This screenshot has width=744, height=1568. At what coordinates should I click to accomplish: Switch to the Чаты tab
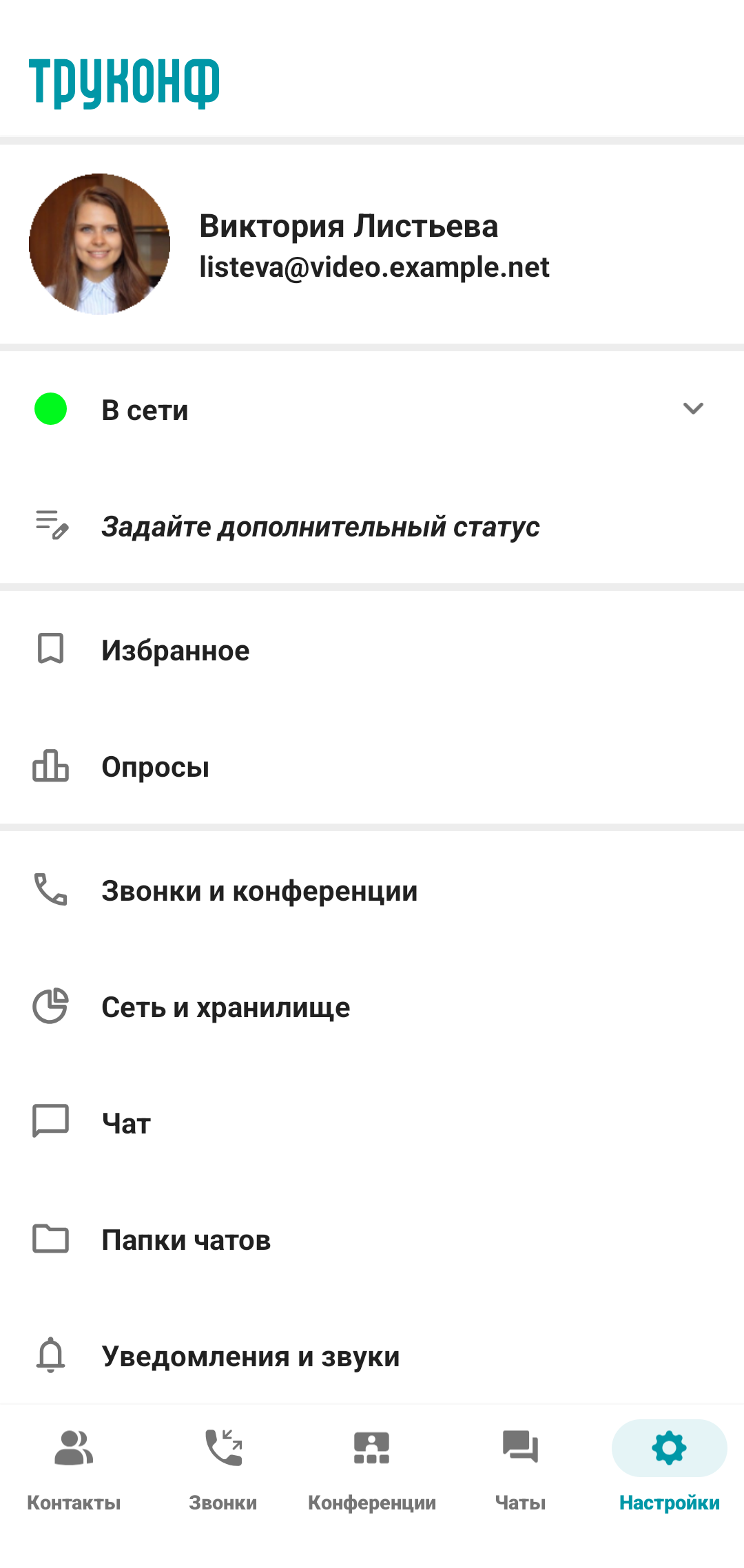tap(520, 1467)
